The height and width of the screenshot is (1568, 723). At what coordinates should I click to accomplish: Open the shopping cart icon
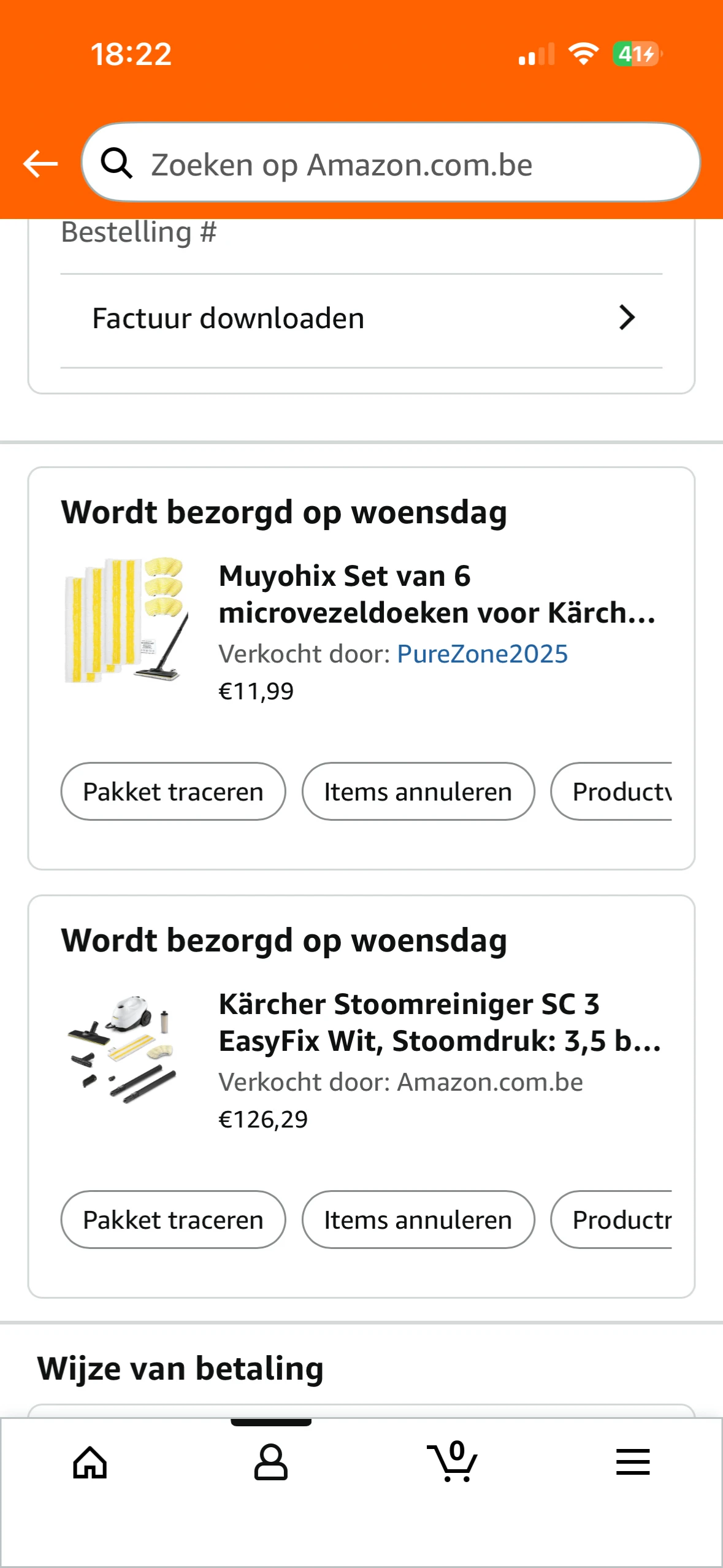453,1465
